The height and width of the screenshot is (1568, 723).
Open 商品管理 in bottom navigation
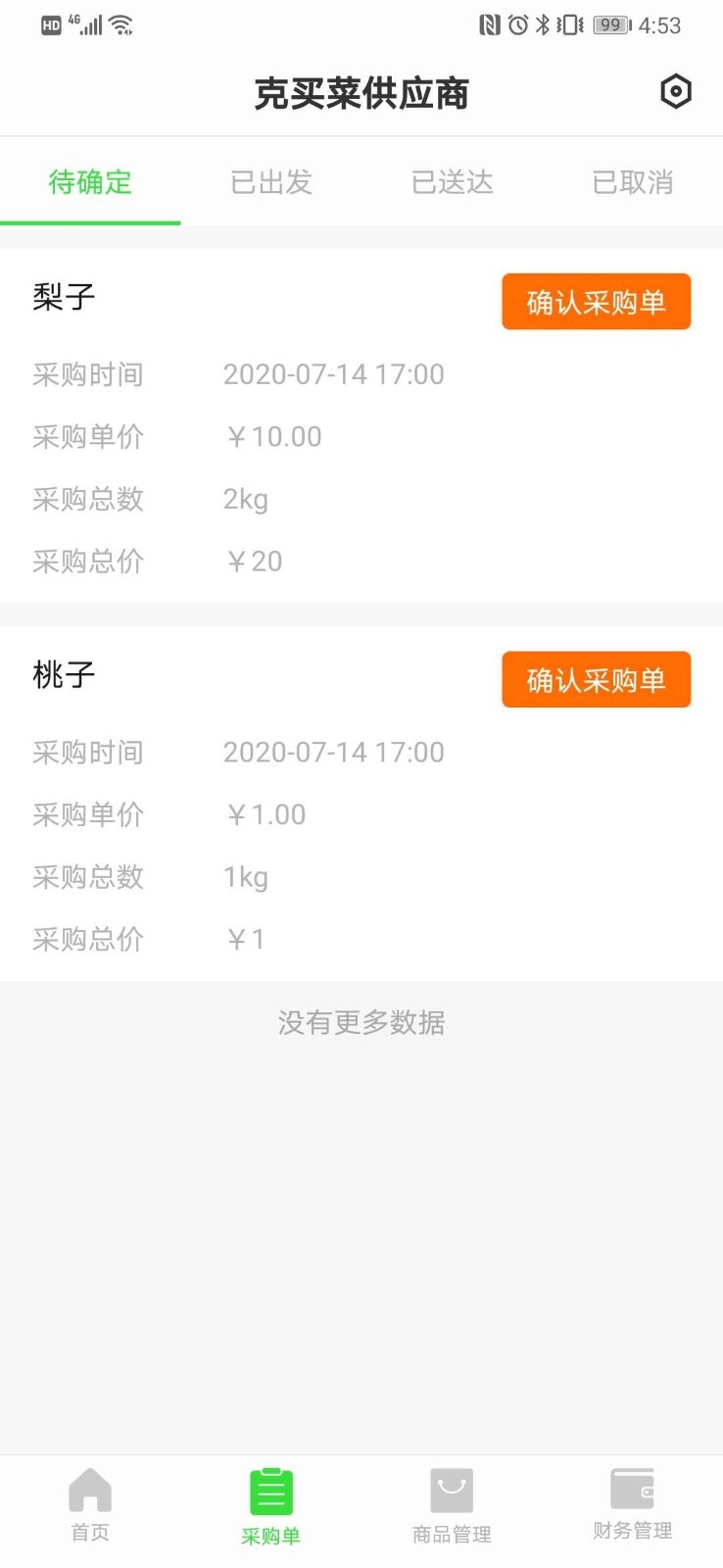tap(452, 1507)
